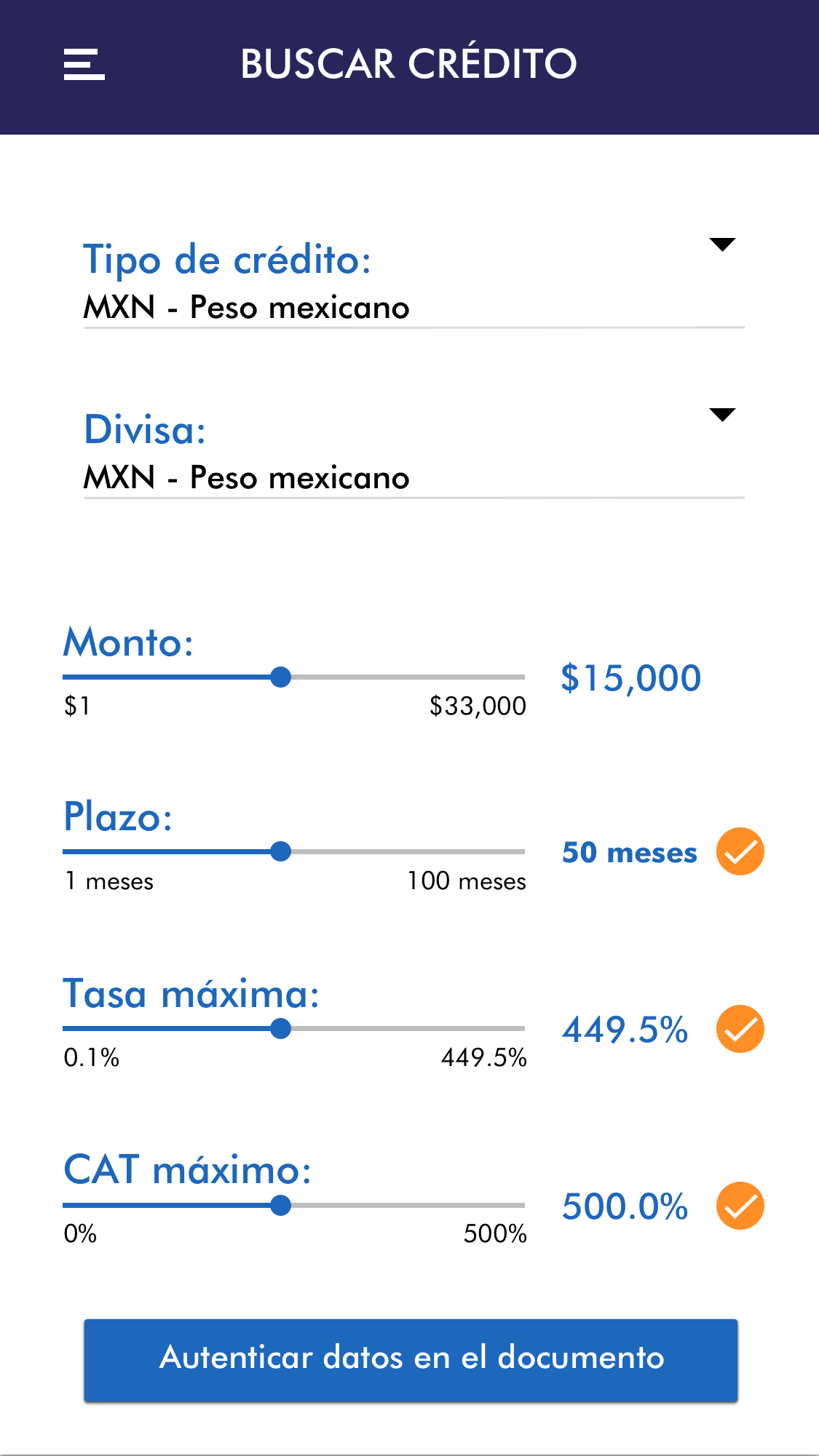Viewport: 819px width, 1456px height.
Task: Toggle the orange check next to 50 meses
Action: click(740, 851)
